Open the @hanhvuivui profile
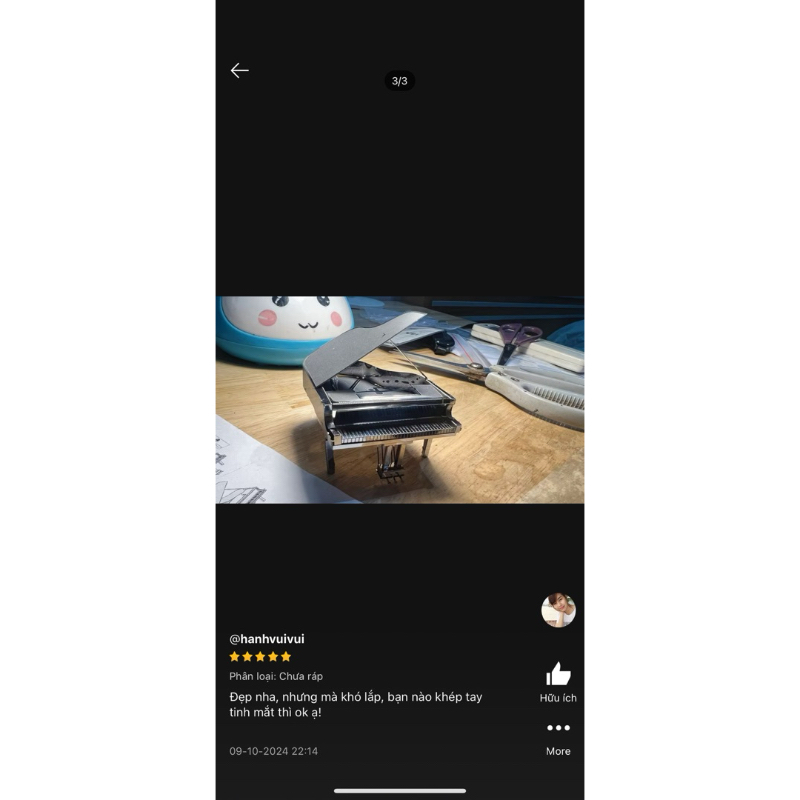 pyautogui.click(x=266, y=638)
